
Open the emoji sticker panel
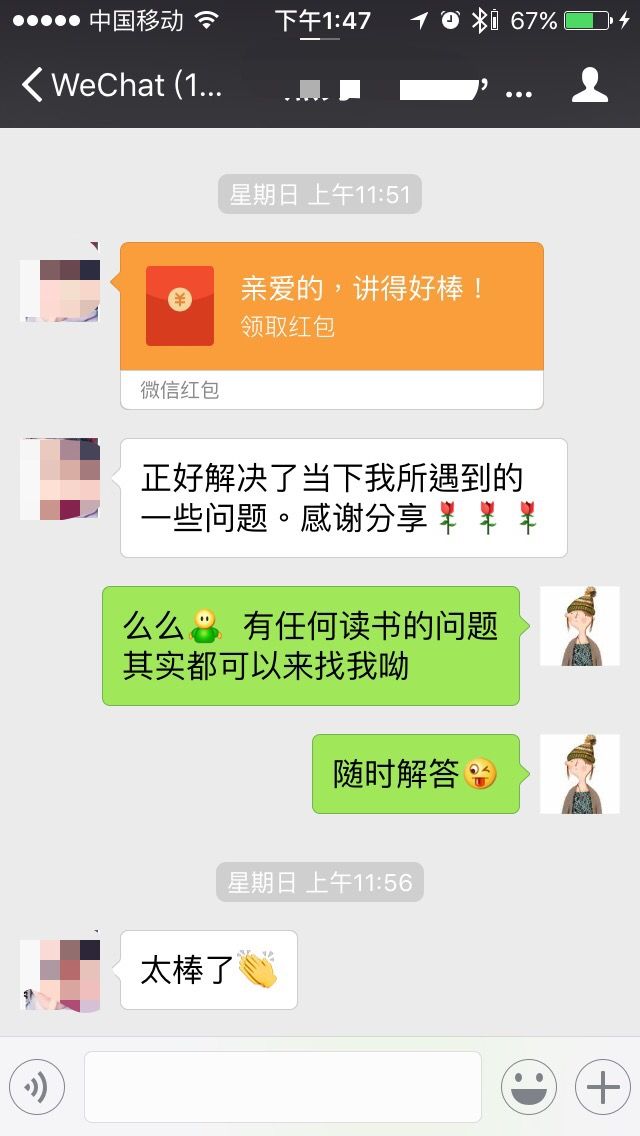(529, 1087)
